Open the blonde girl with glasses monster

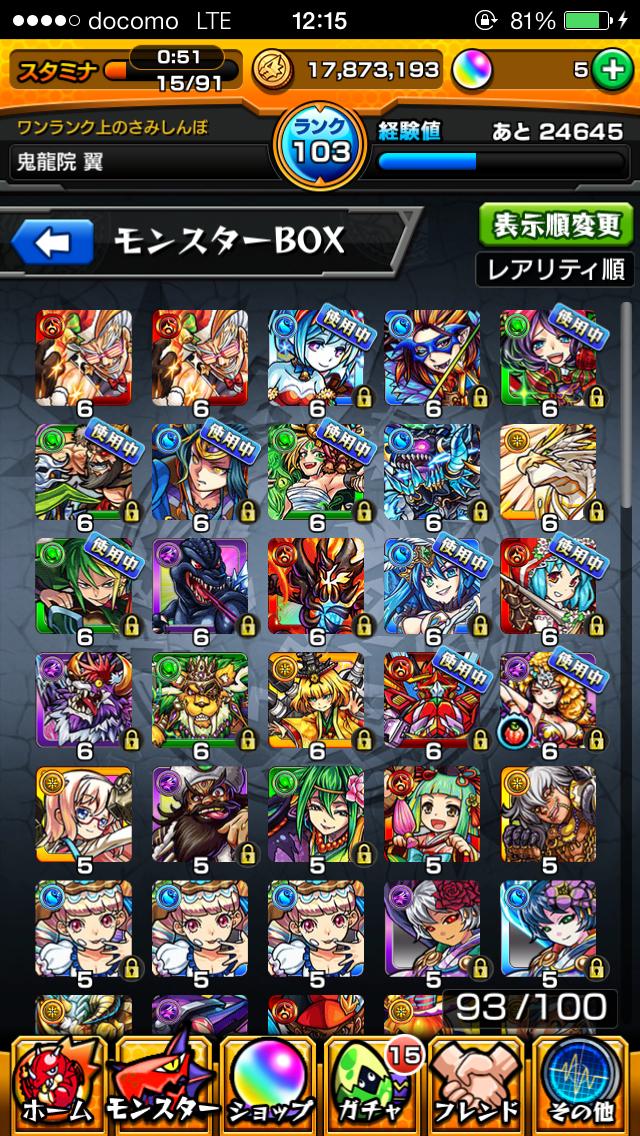[x=84, y=815]
